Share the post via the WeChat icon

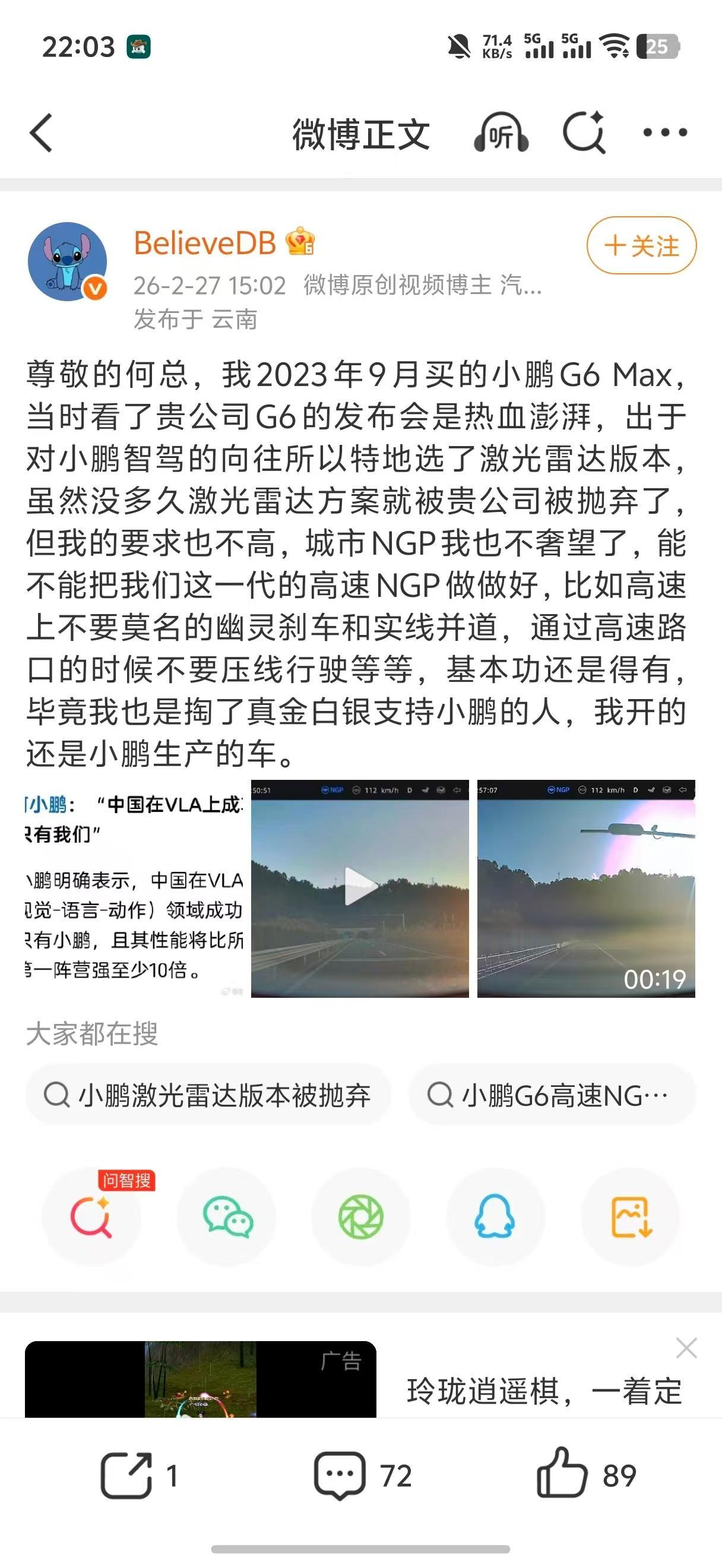227,1218
